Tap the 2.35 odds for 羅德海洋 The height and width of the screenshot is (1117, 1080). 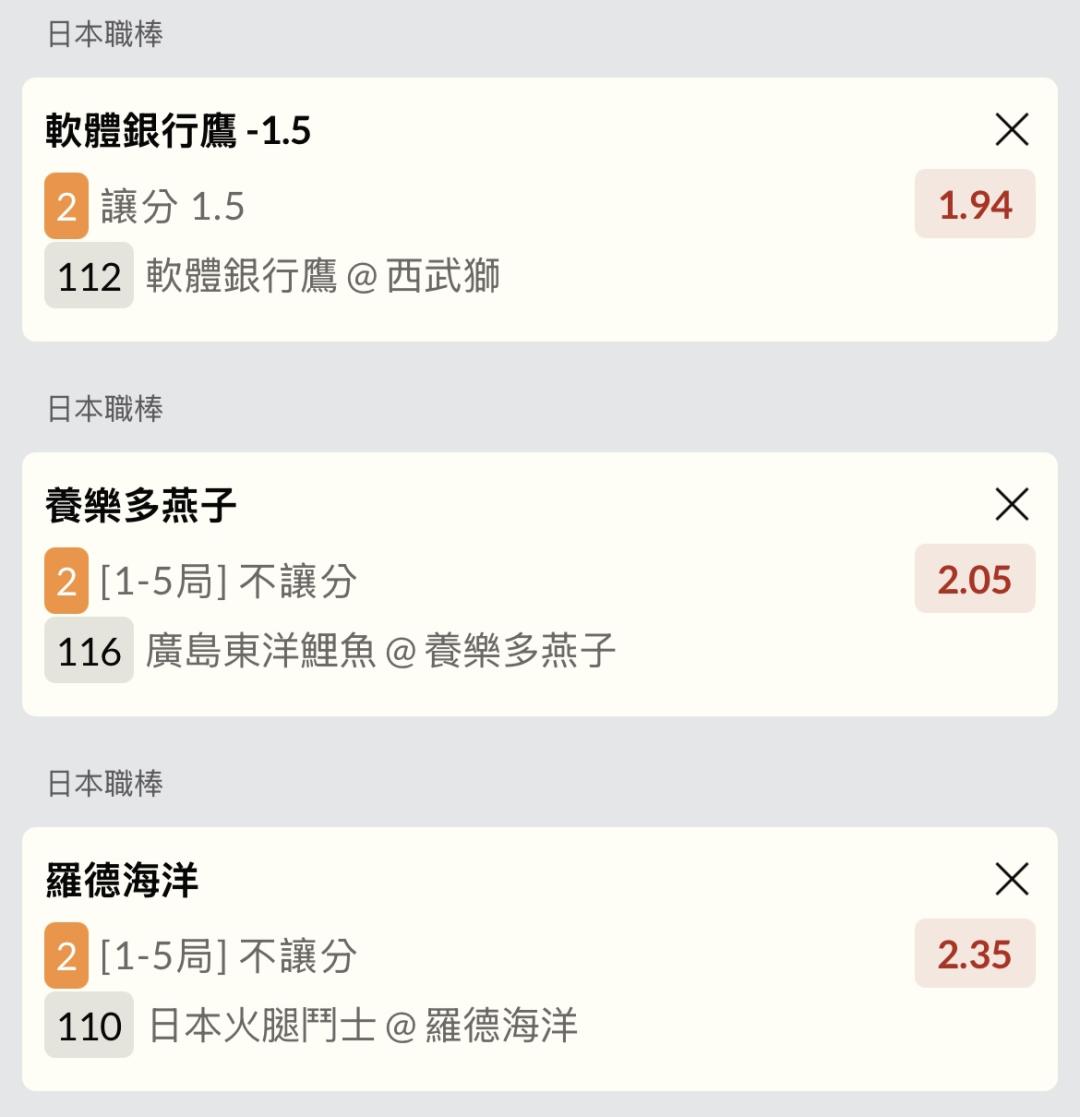[975, 955]
